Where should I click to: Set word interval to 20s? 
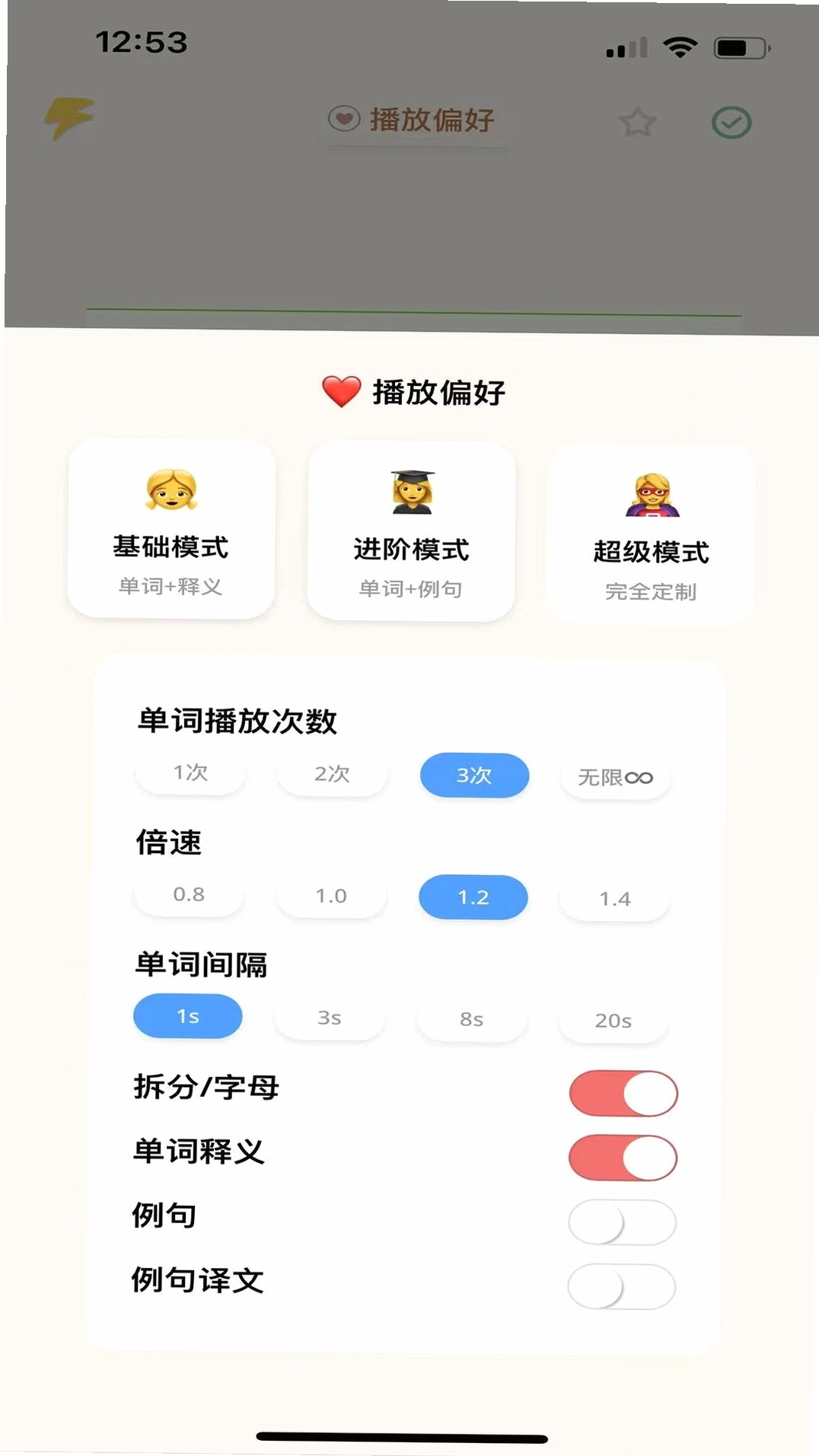point(613,1021)
